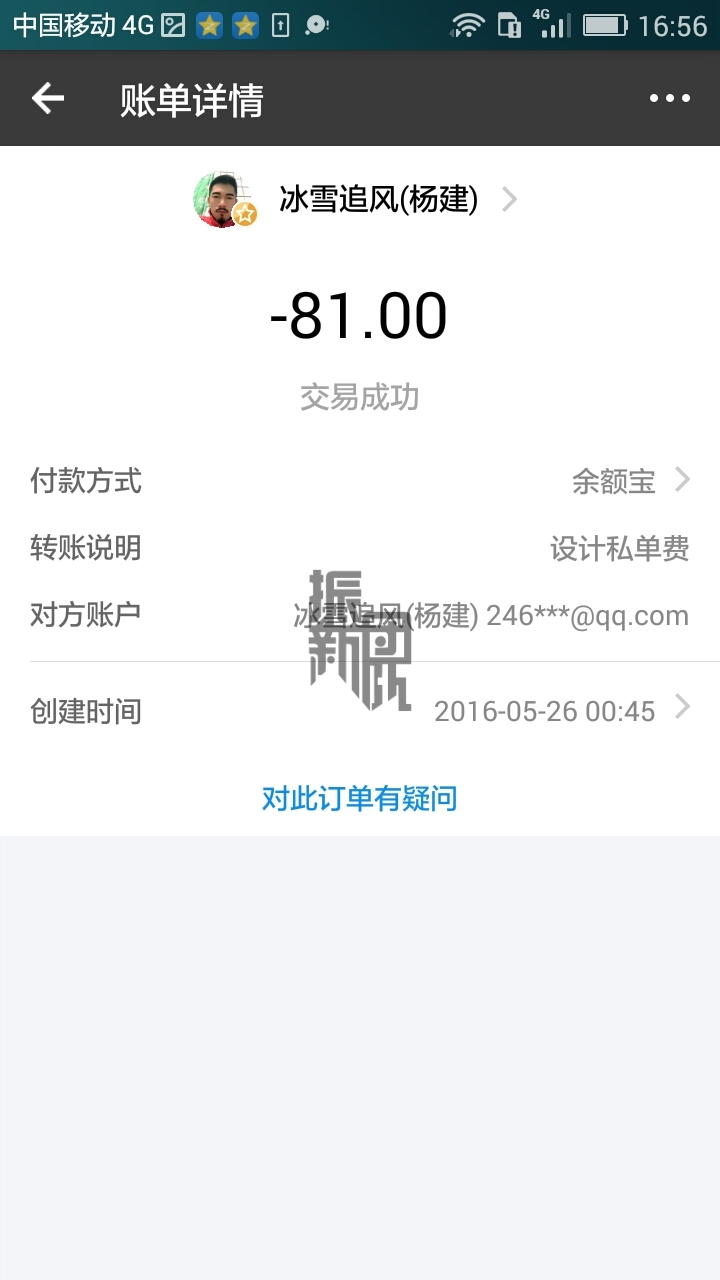Tap the profile avatar of 冰雪追风(杨建)
The image size is (720, 1280).
(x=224, y=199)
